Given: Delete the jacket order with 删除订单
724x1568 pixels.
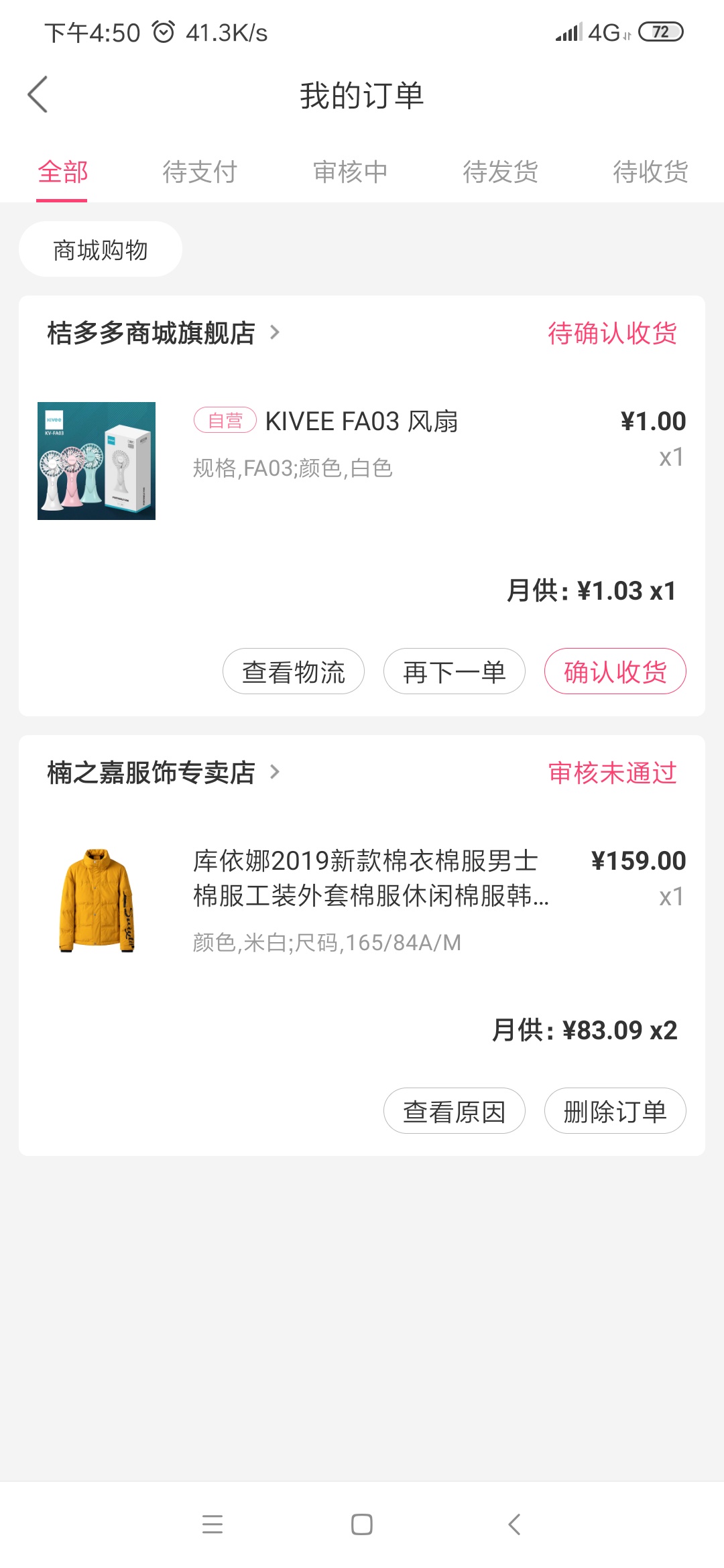Looking at the screenshot, I should point(615,1111).
